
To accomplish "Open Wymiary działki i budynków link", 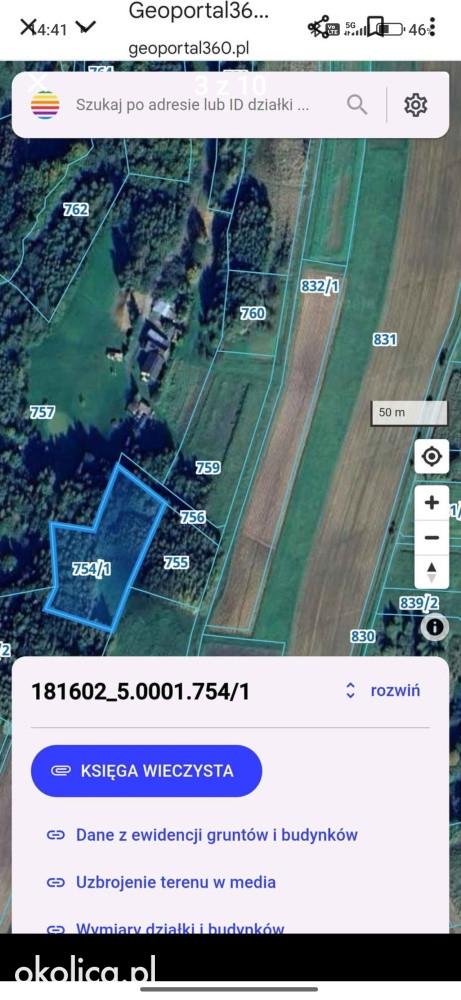I will (x=166, y=928).
